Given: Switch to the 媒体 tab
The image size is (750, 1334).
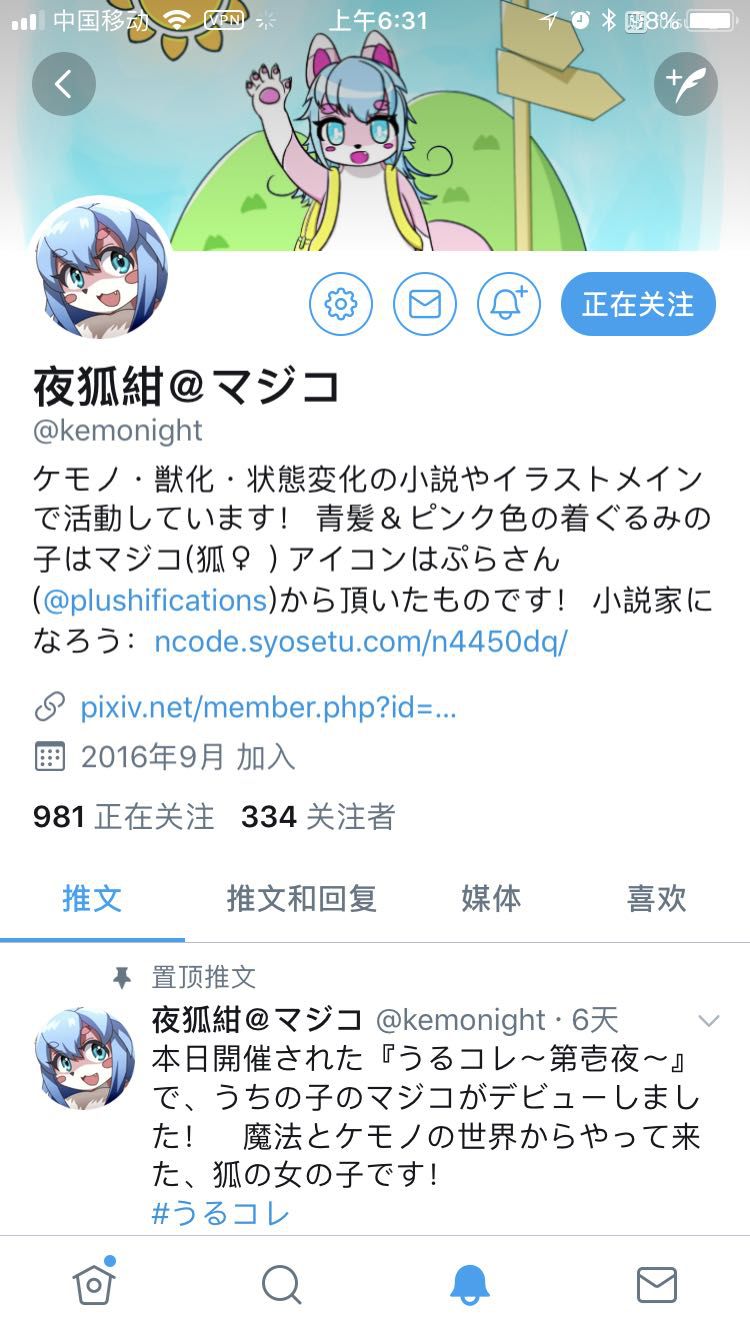Looking at the screenshot, I should coord(491,898).
